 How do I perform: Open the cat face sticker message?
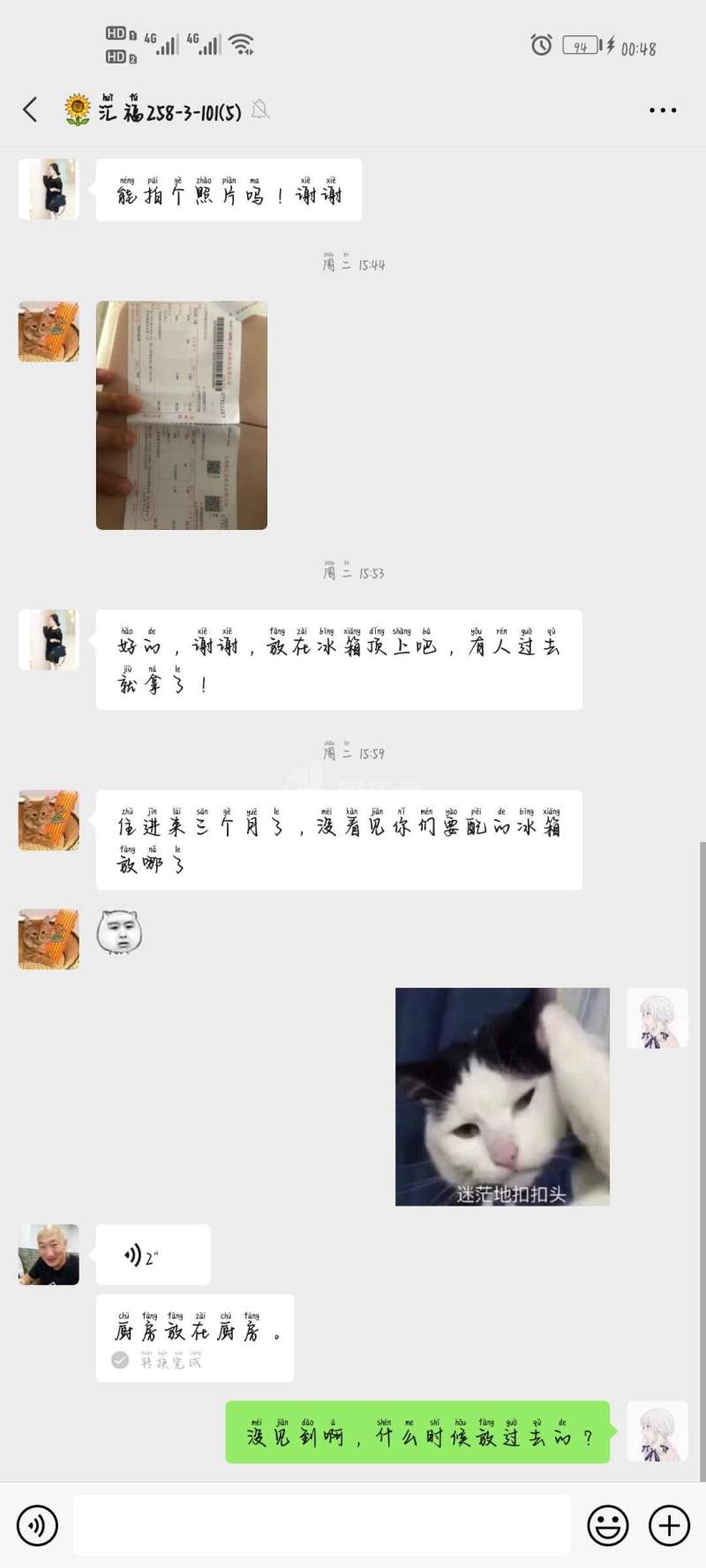[119, 932]
